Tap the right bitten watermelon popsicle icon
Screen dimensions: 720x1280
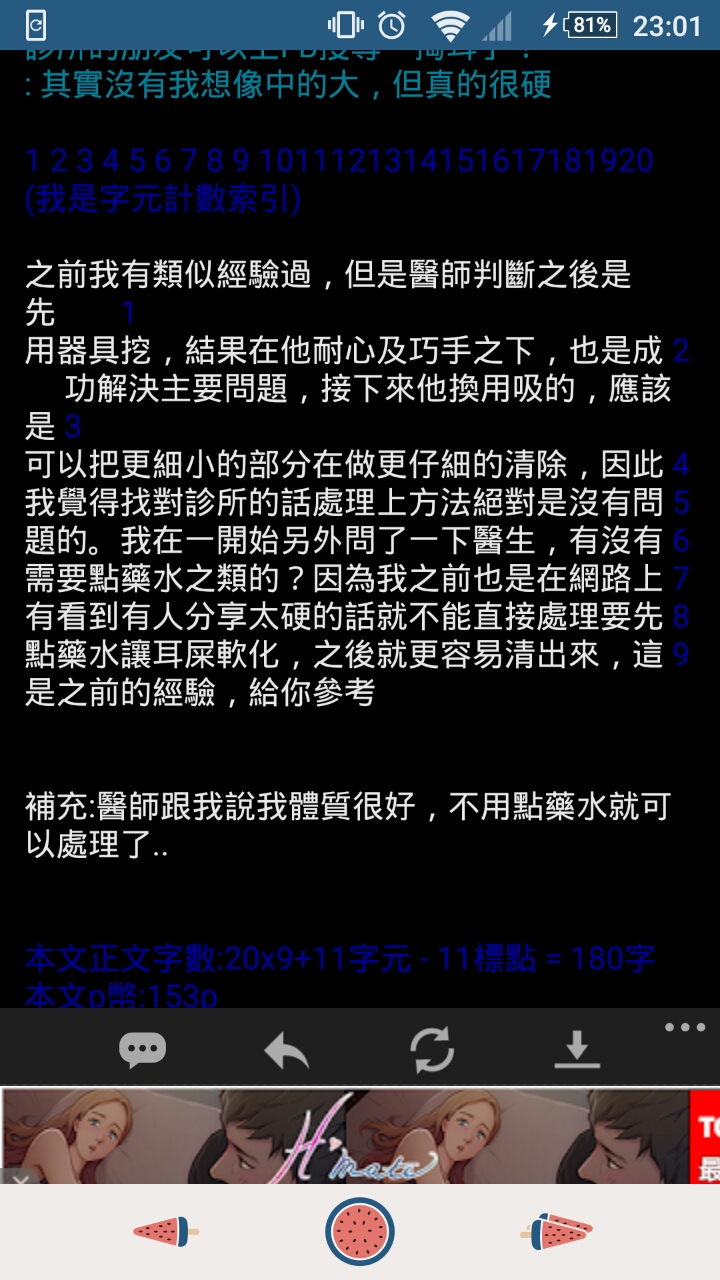(558, 1230)
